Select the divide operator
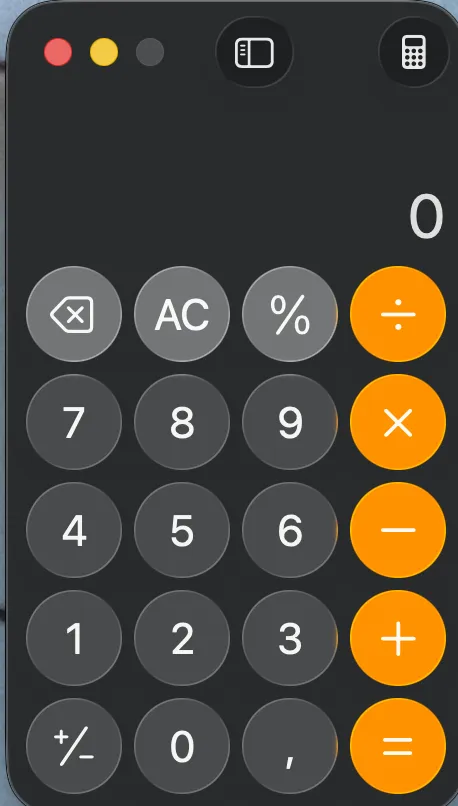The image size is (458, 806). click(398, 314)
